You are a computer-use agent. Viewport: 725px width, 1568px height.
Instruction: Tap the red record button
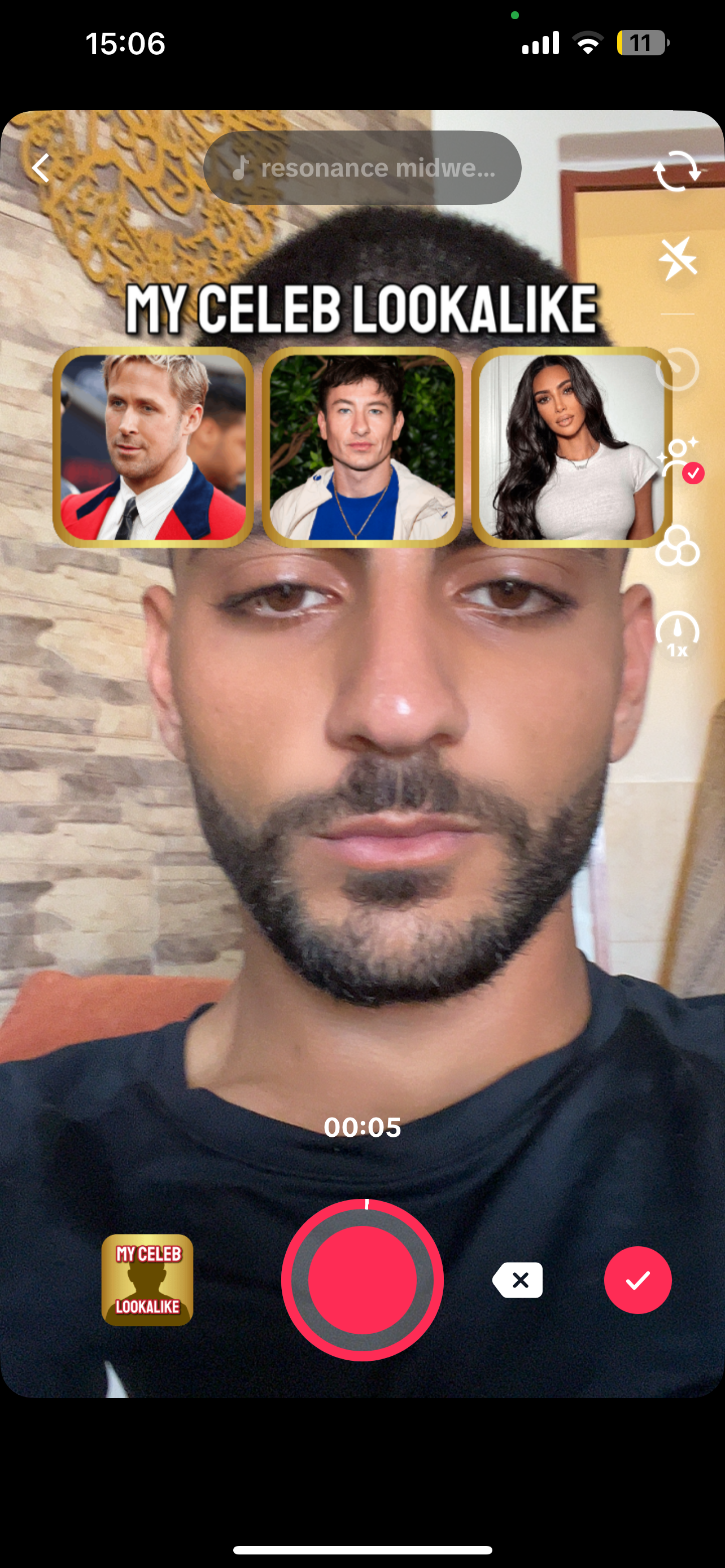click(362, 1280)
